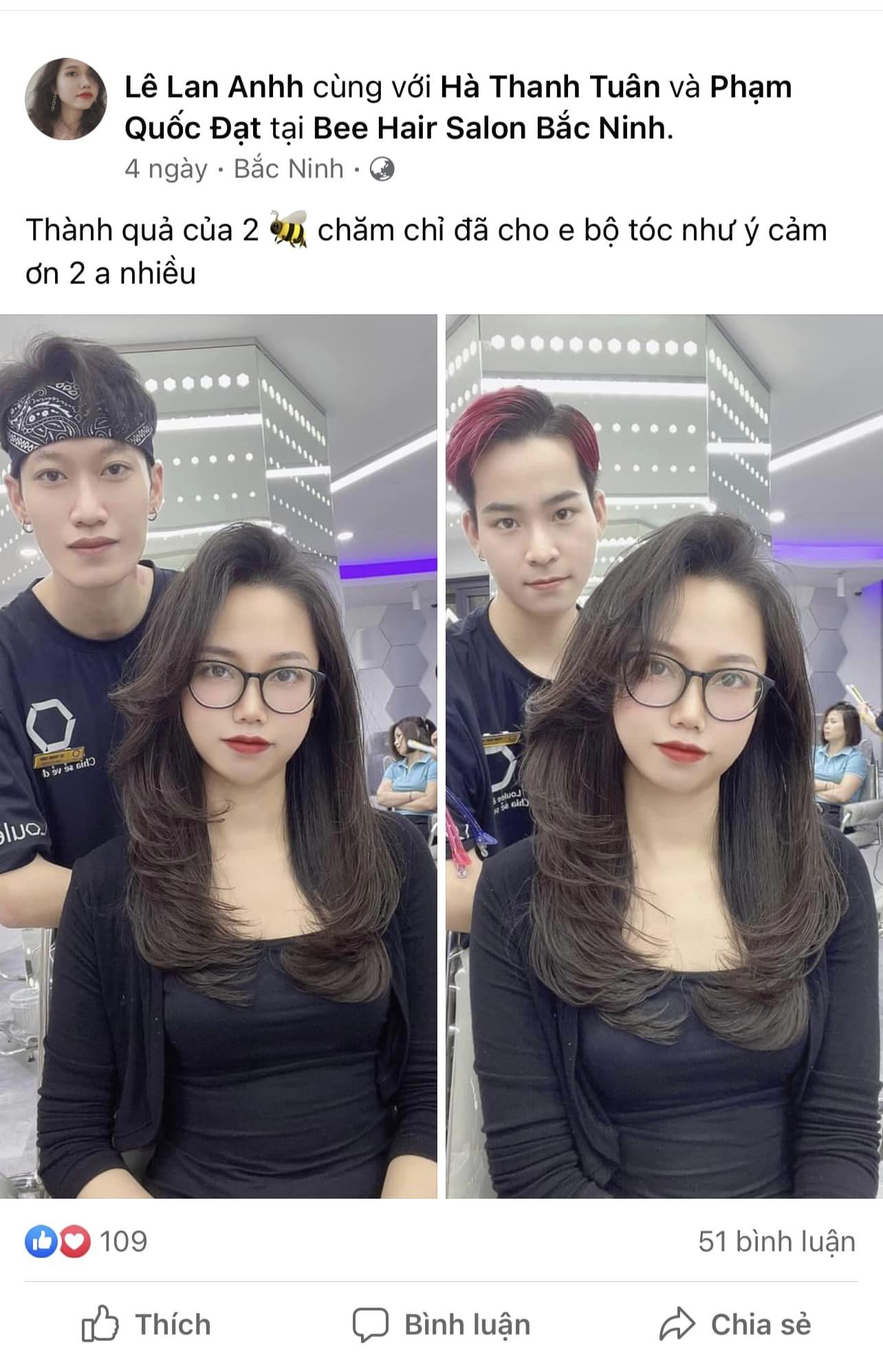Open the left salon photo
883x1372 pixels.
point(218,756)
